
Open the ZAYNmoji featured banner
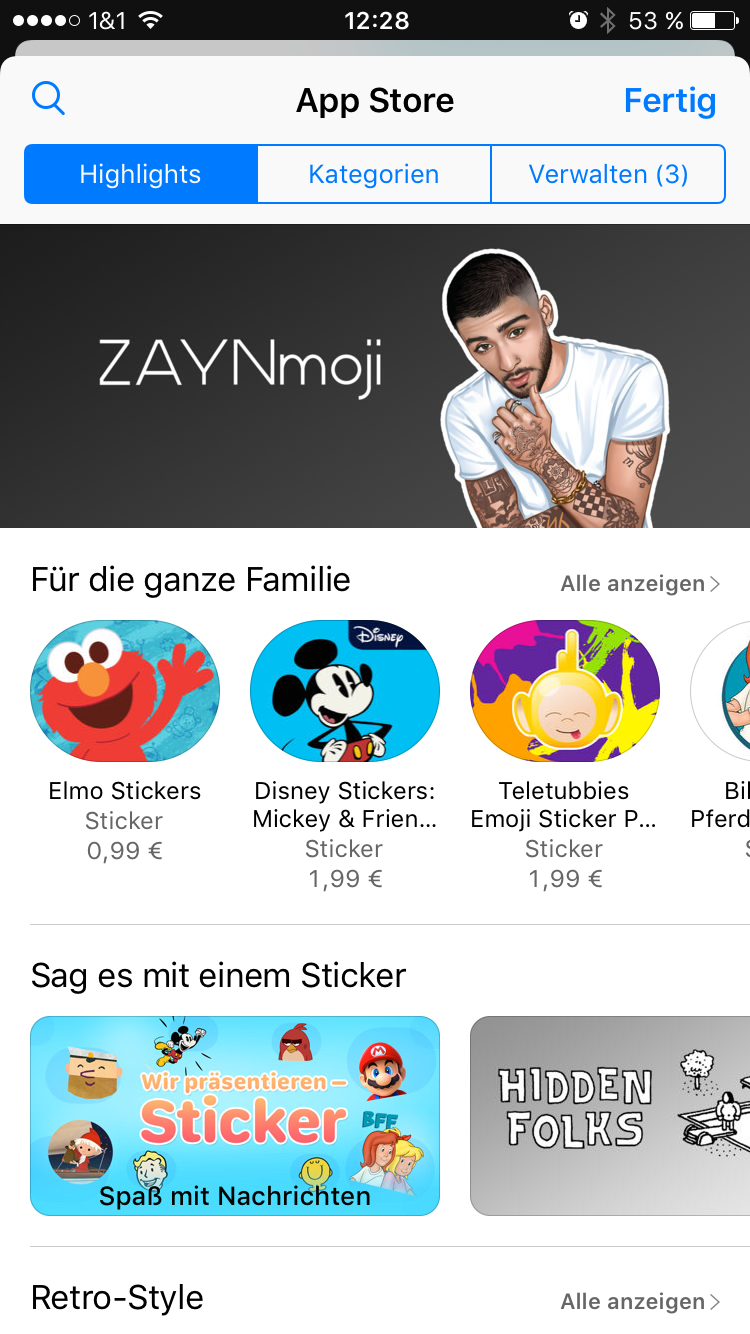tap(375, 375)
